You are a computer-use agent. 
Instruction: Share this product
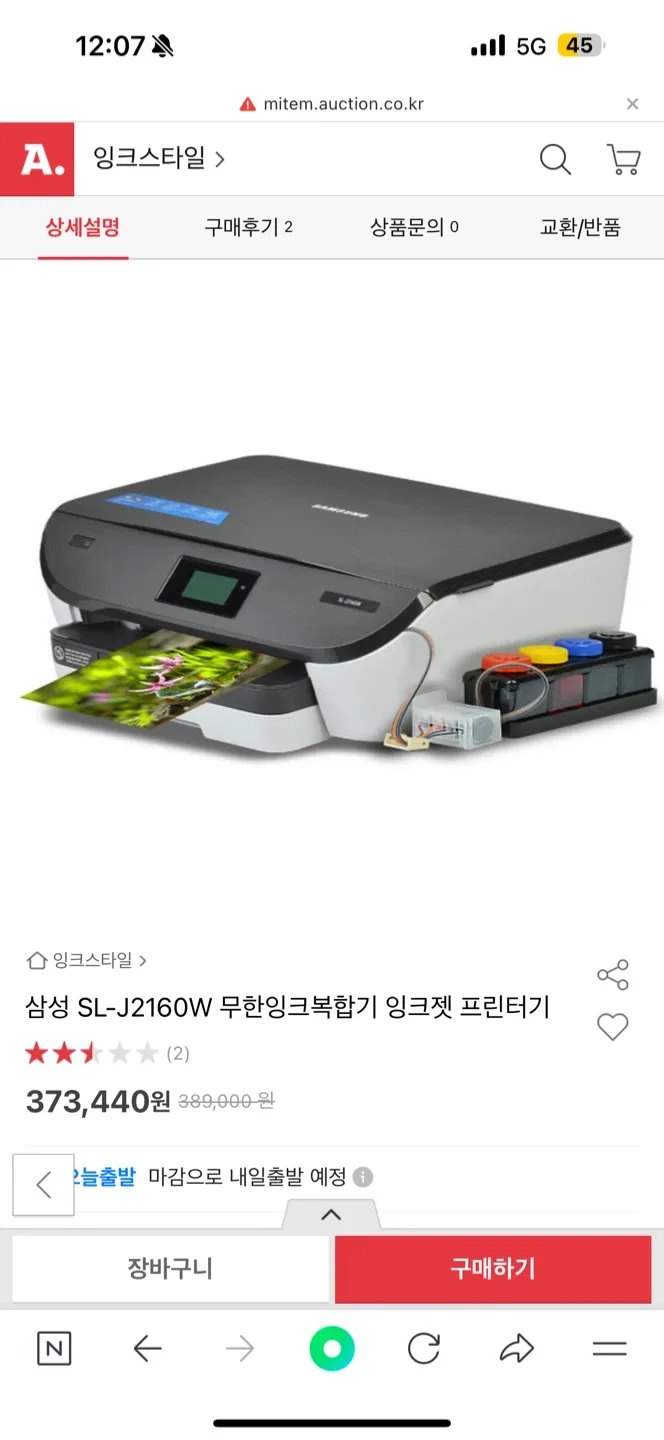click(x=612, y=975)
